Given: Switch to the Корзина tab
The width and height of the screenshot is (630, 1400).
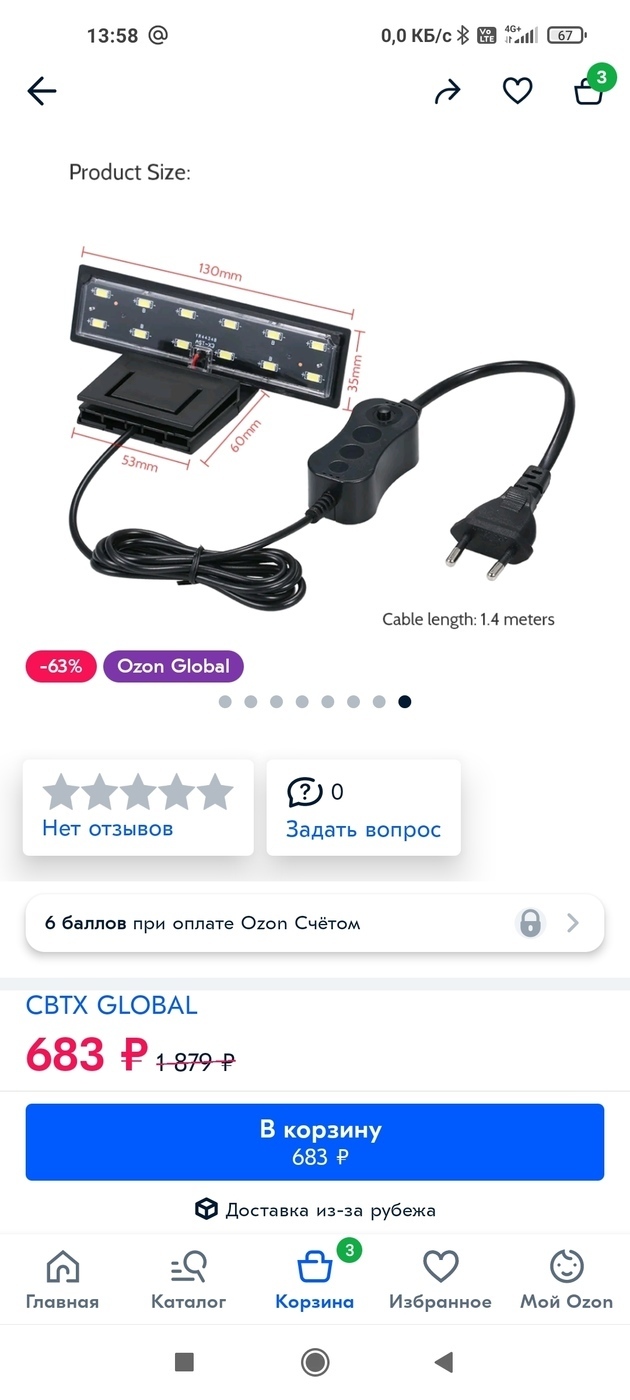Looking at the screenshot, I should [x=315, y=1280].
